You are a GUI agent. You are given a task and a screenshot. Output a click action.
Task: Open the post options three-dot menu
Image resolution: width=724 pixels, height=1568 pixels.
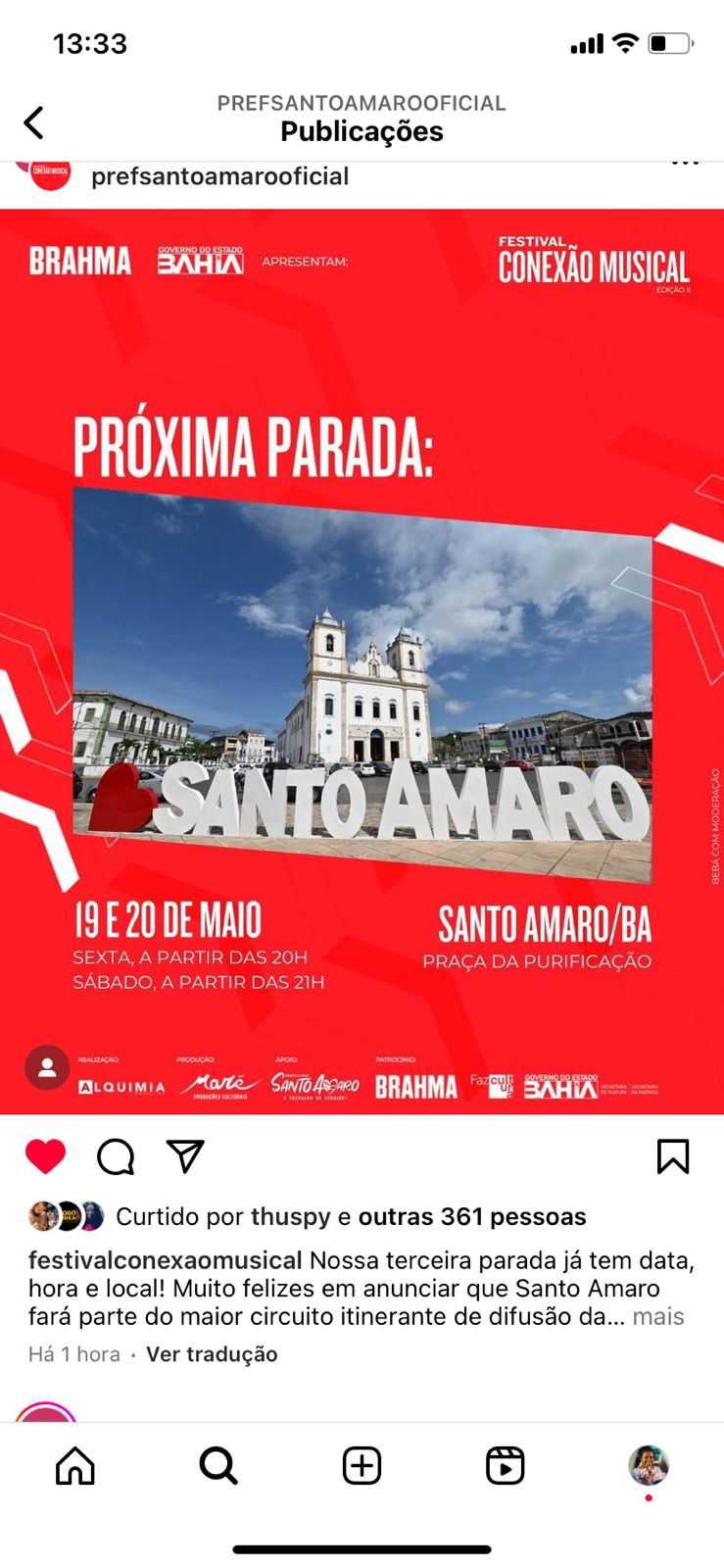pos(685,165)
